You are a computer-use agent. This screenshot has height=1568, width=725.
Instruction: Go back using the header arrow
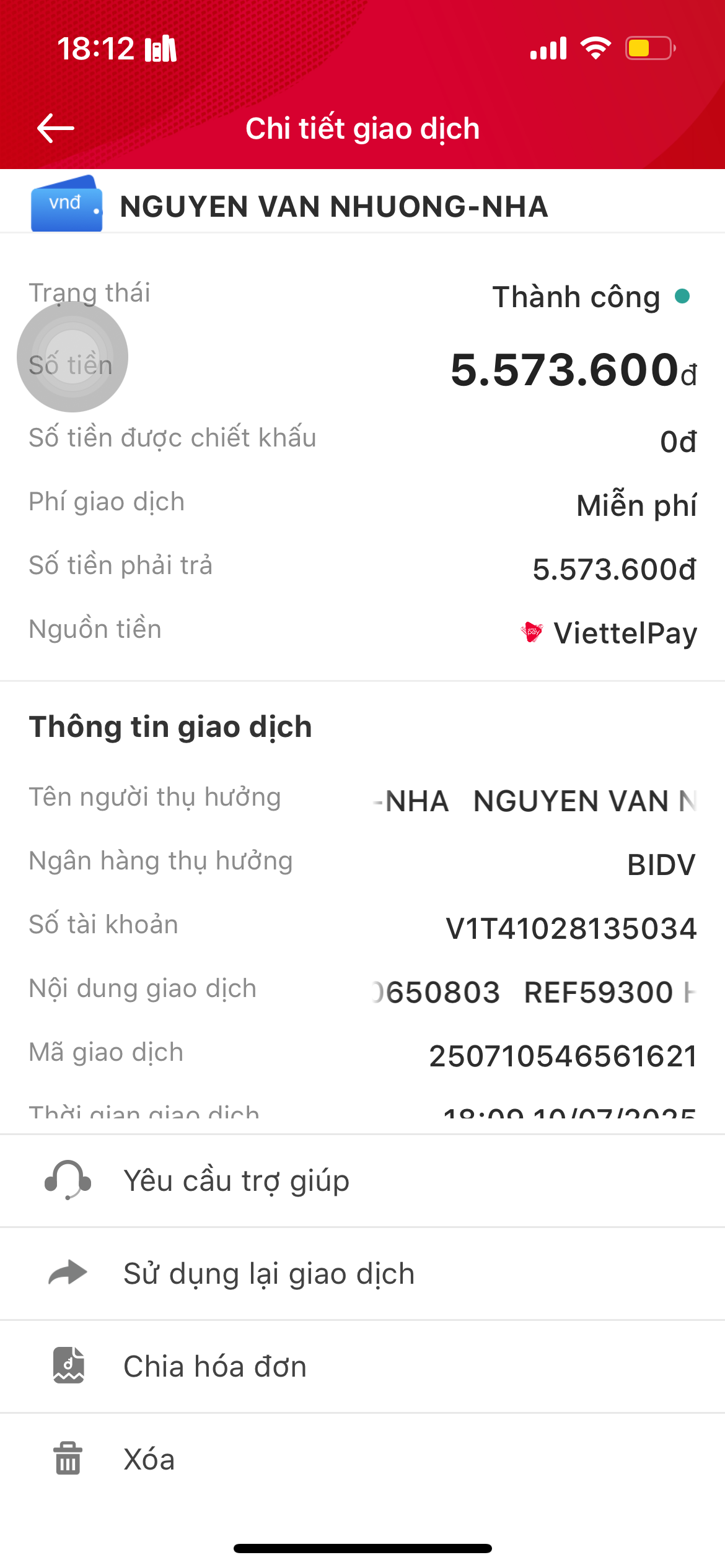click(56, 129)
